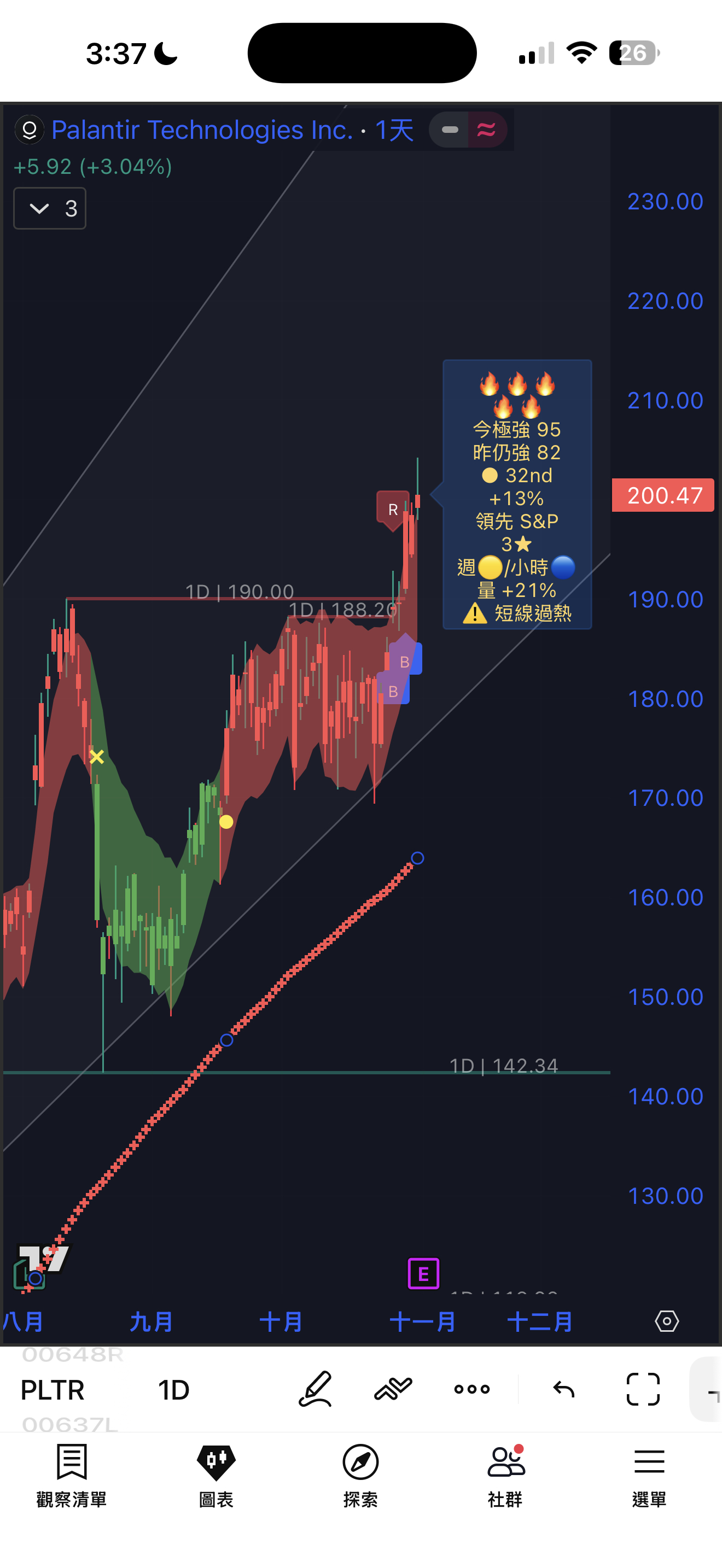Open the Palantir Technologies symbol title
This screenshot has height=1568, width=722.
(201, 130)
